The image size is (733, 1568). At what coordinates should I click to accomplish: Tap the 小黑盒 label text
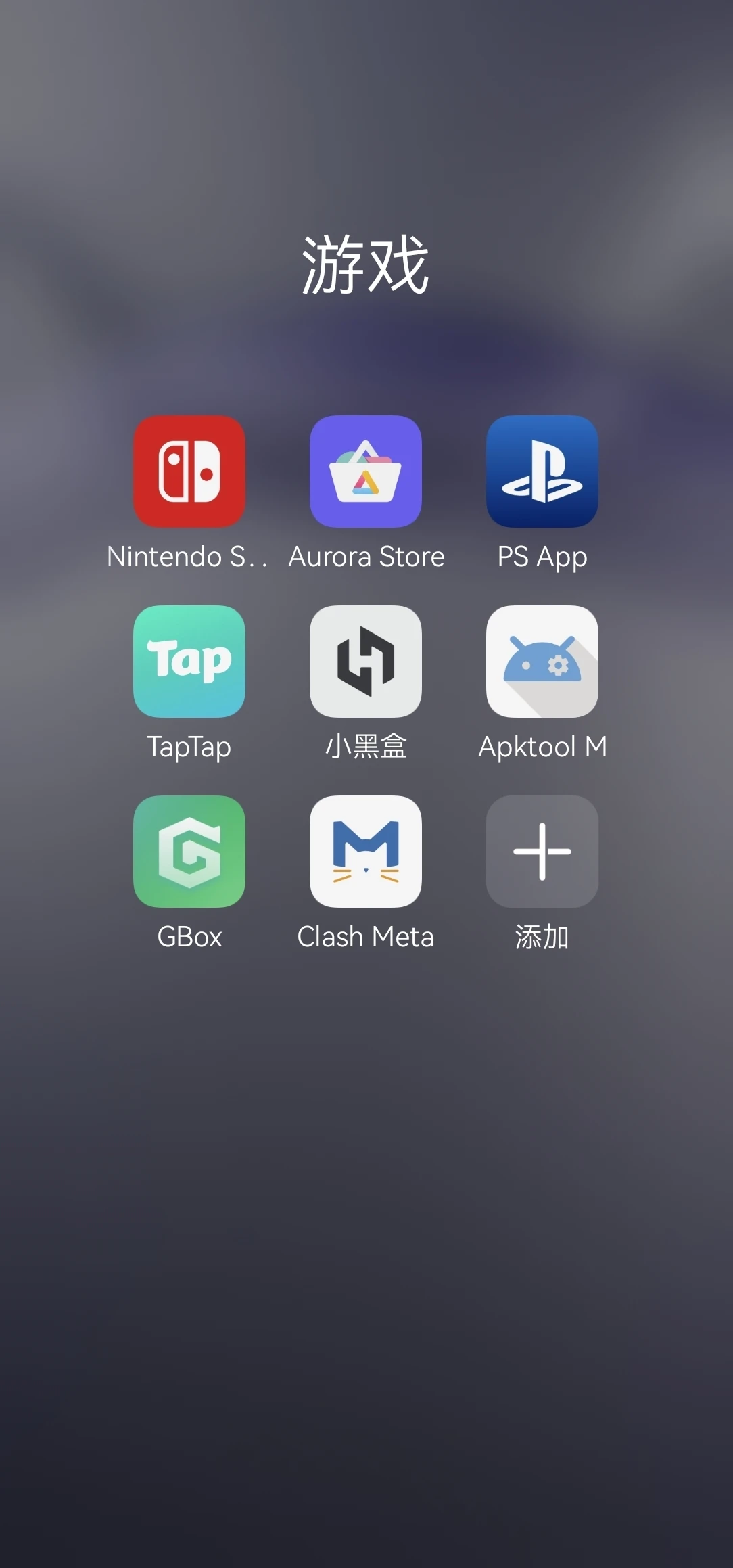(x=366, y=747)
